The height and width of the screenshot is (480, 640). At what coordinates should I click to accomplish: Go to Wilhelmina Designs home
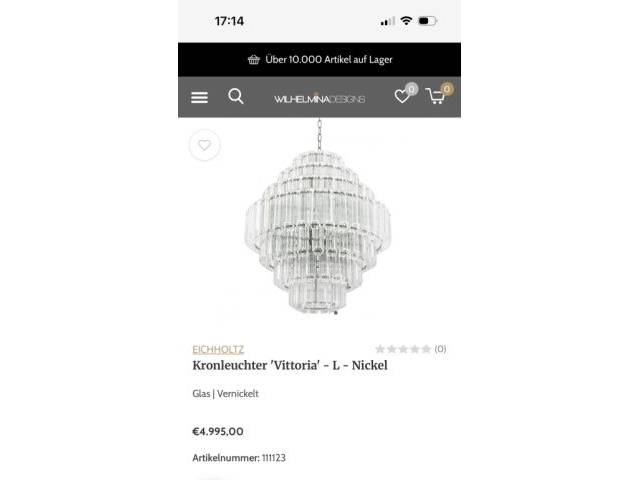tap(319, 98)
